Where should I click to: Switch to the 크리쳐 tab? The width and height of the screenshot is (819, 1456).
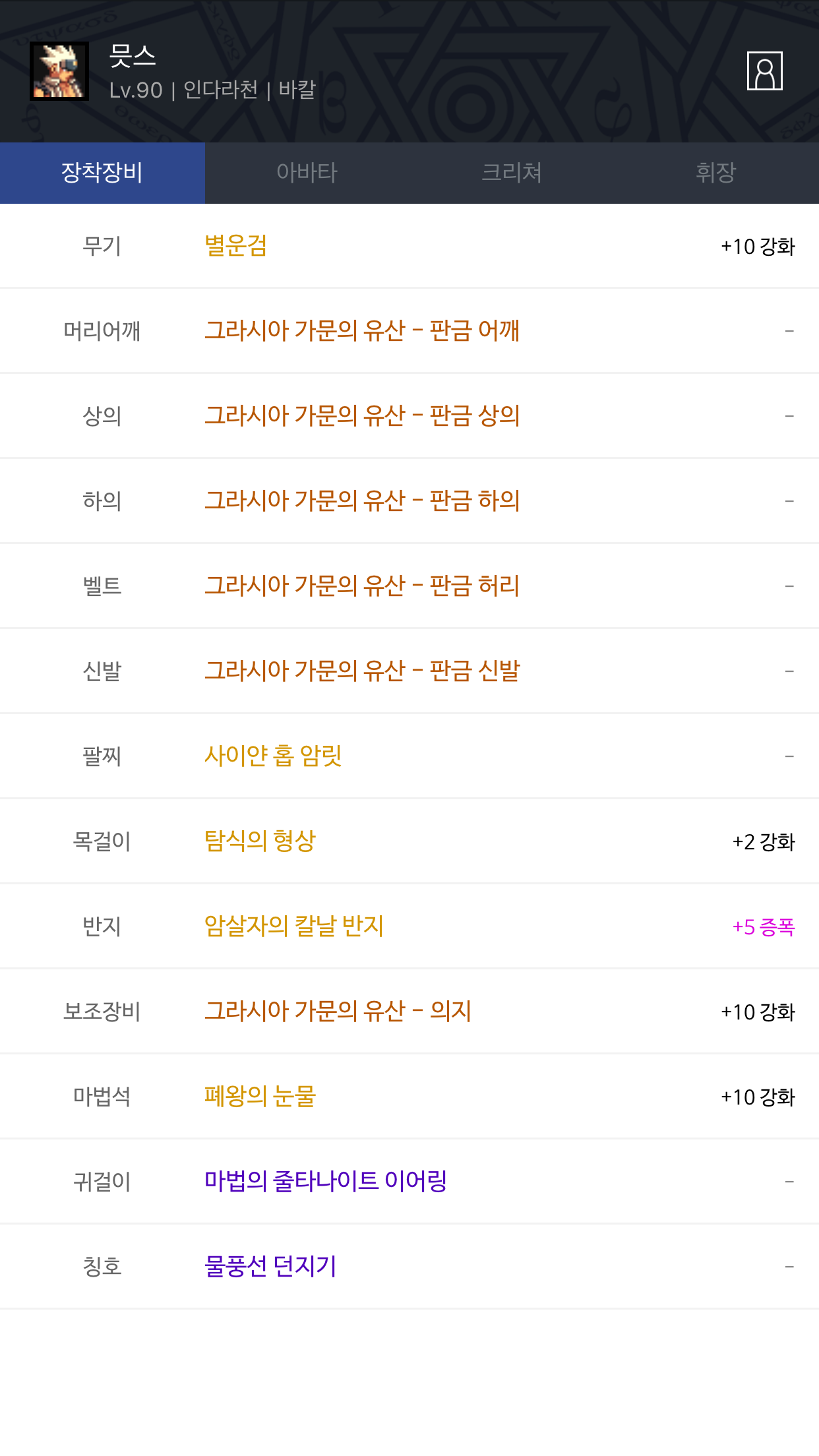click(512, 173)
